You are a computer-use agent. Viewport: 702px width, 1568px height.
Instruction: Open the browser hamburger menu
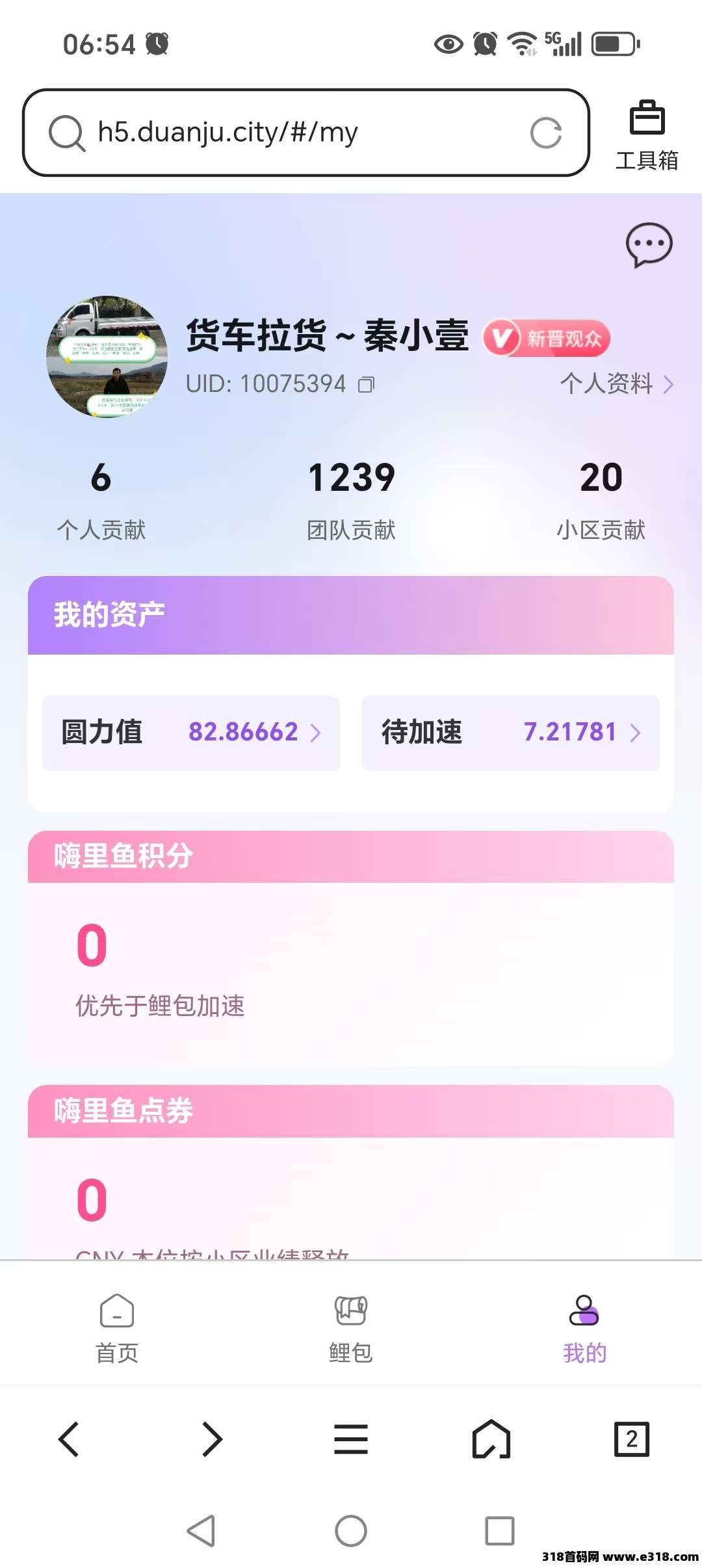351,1439
